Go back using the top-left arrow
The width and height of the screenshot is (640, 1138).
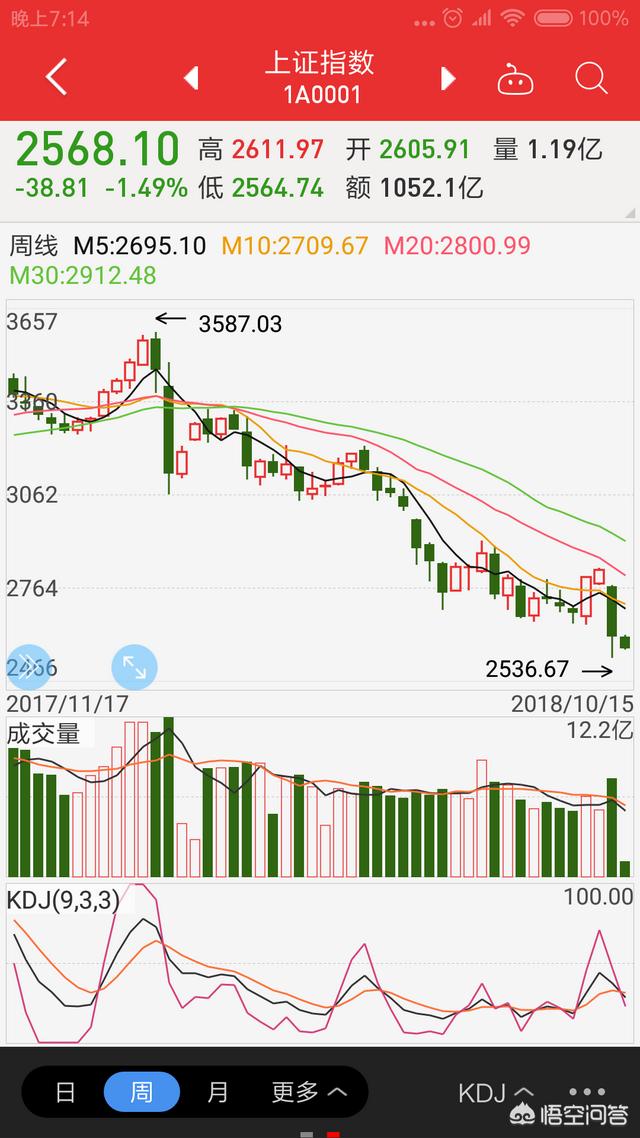56,77
